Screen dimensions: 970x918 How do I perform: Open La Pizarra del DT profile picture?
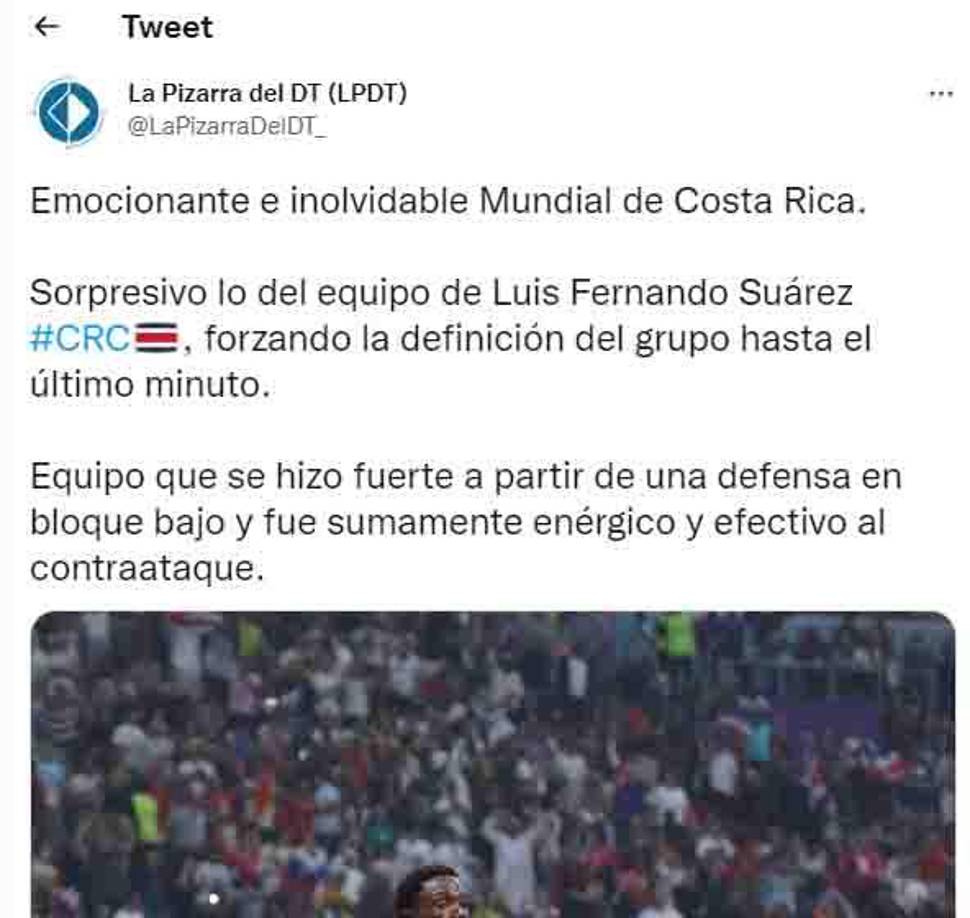click(68, 112)
